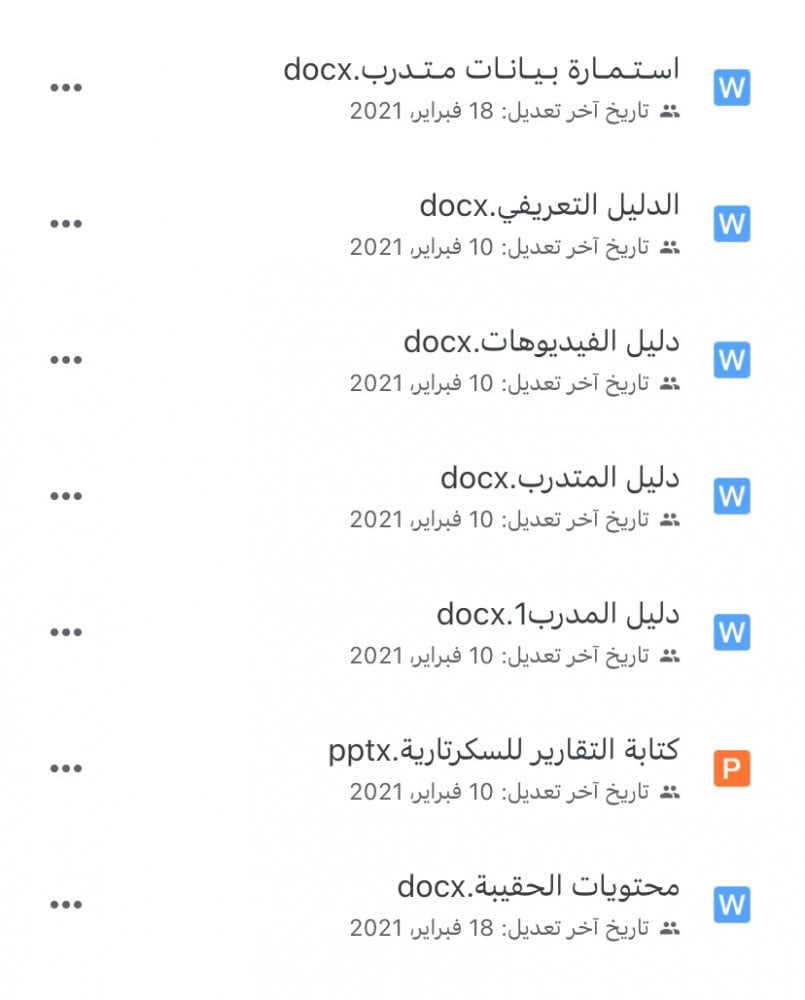Show more options for محتويات الحقيبة.docx
805x1000 pixels.
66,904
